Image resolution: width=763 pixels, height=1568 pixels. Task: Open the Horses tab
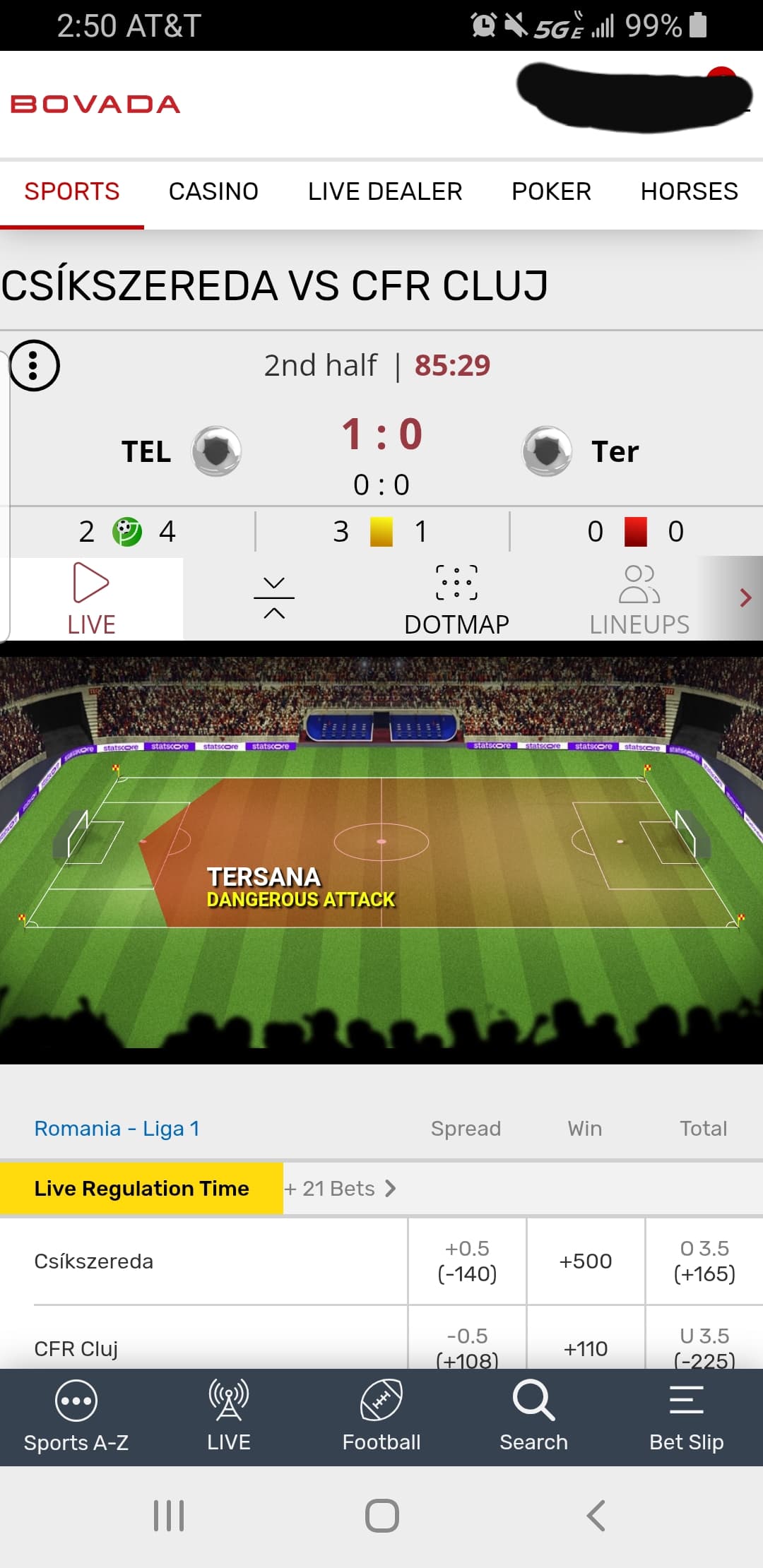pyautogui.click(x=689, y=191)
